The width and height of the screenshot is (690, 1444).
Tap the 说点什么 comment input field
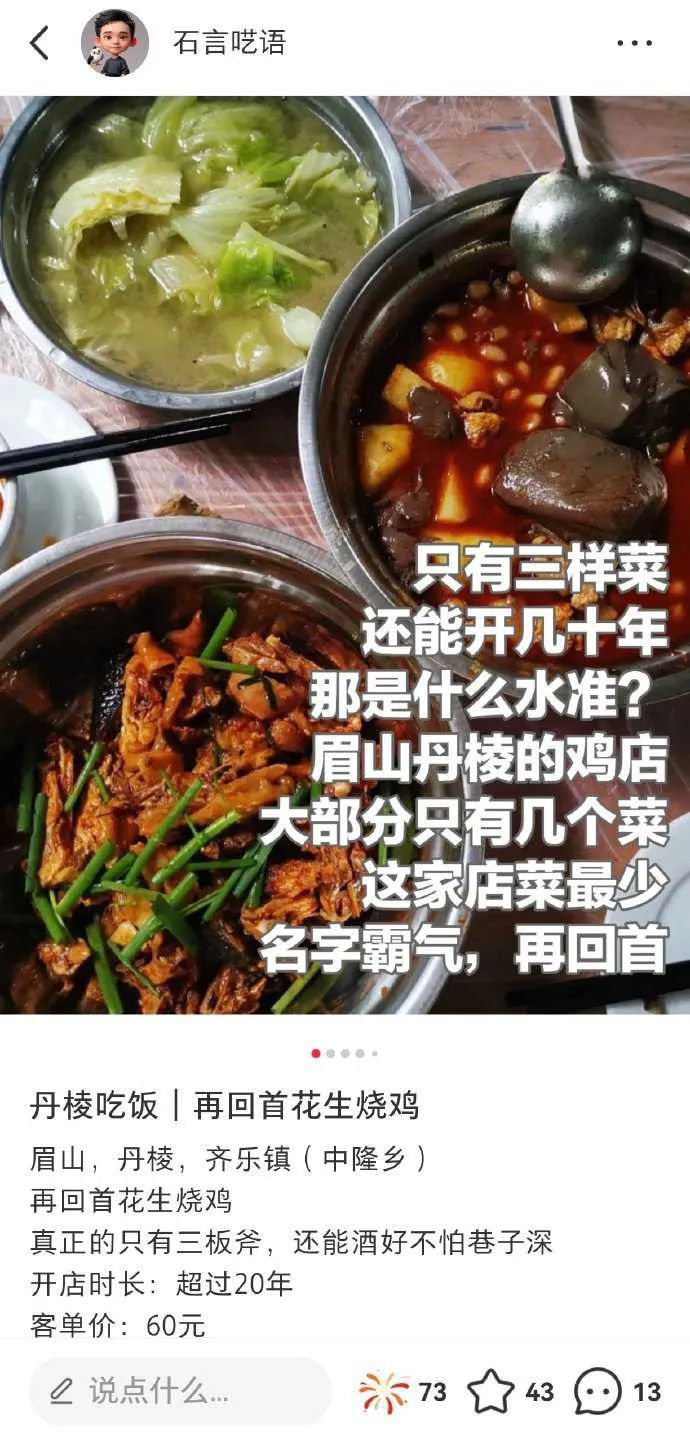coord(180,1391)
